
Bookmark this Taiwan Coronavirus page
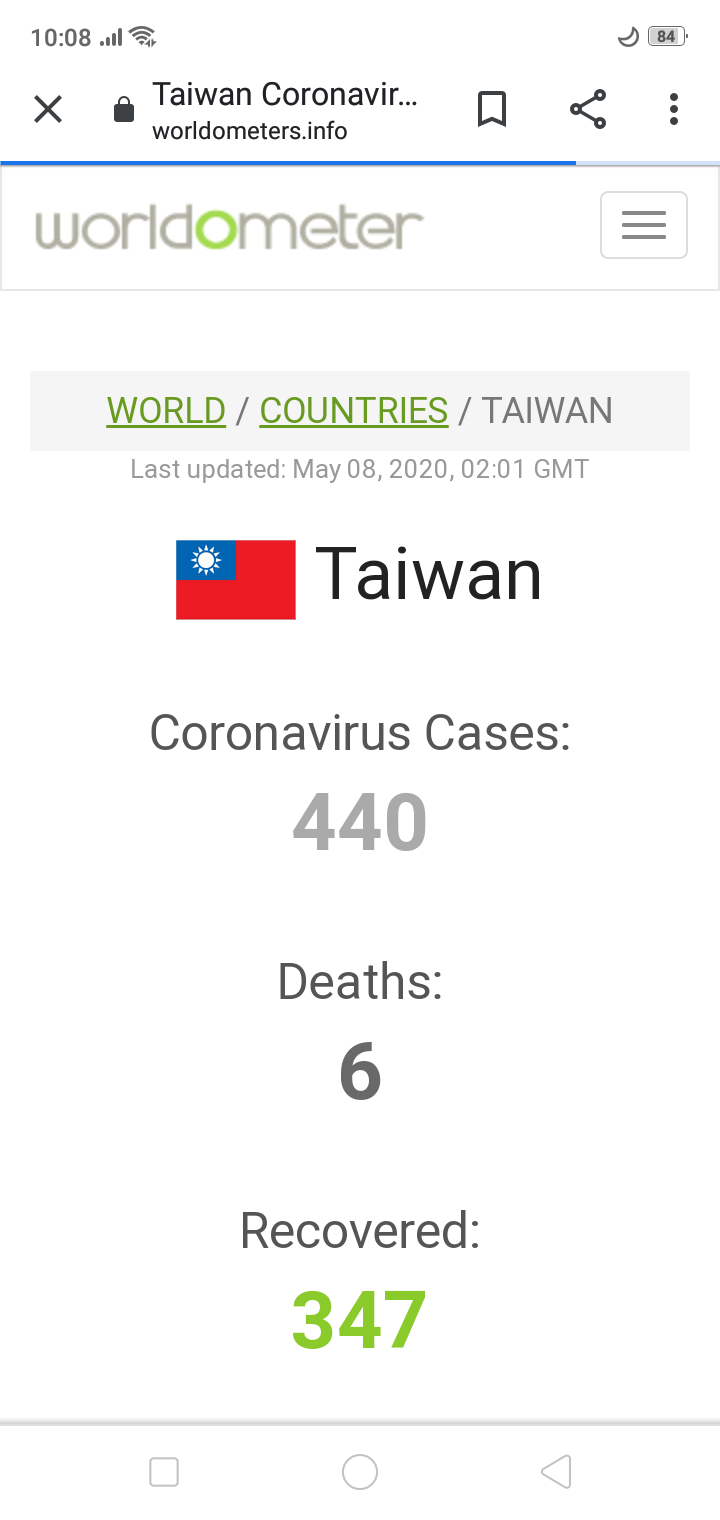491,109
